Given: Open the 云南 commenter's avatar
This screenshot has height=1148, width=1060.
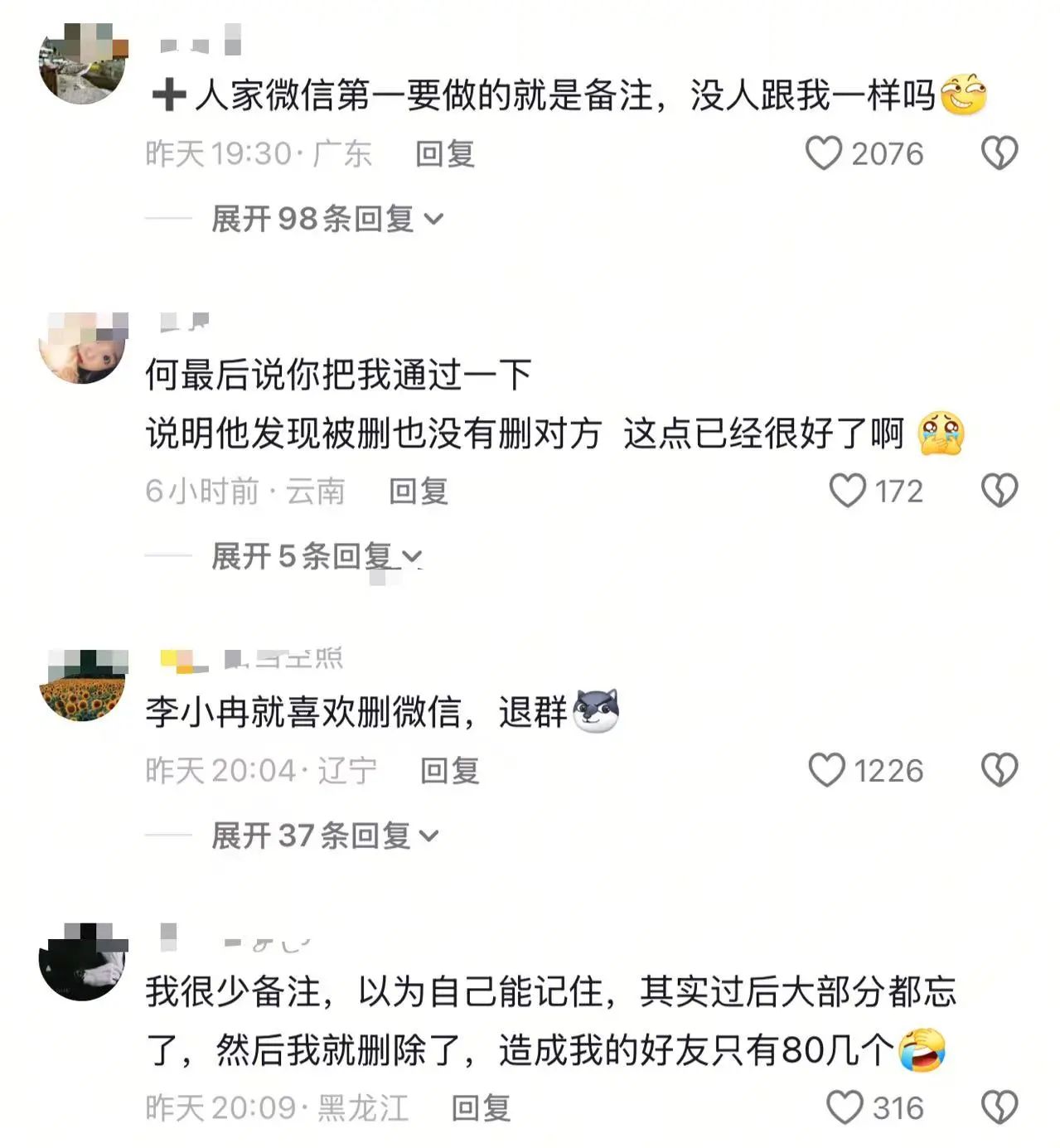Looking at the screenshot, I should click(x=82, y=348).
